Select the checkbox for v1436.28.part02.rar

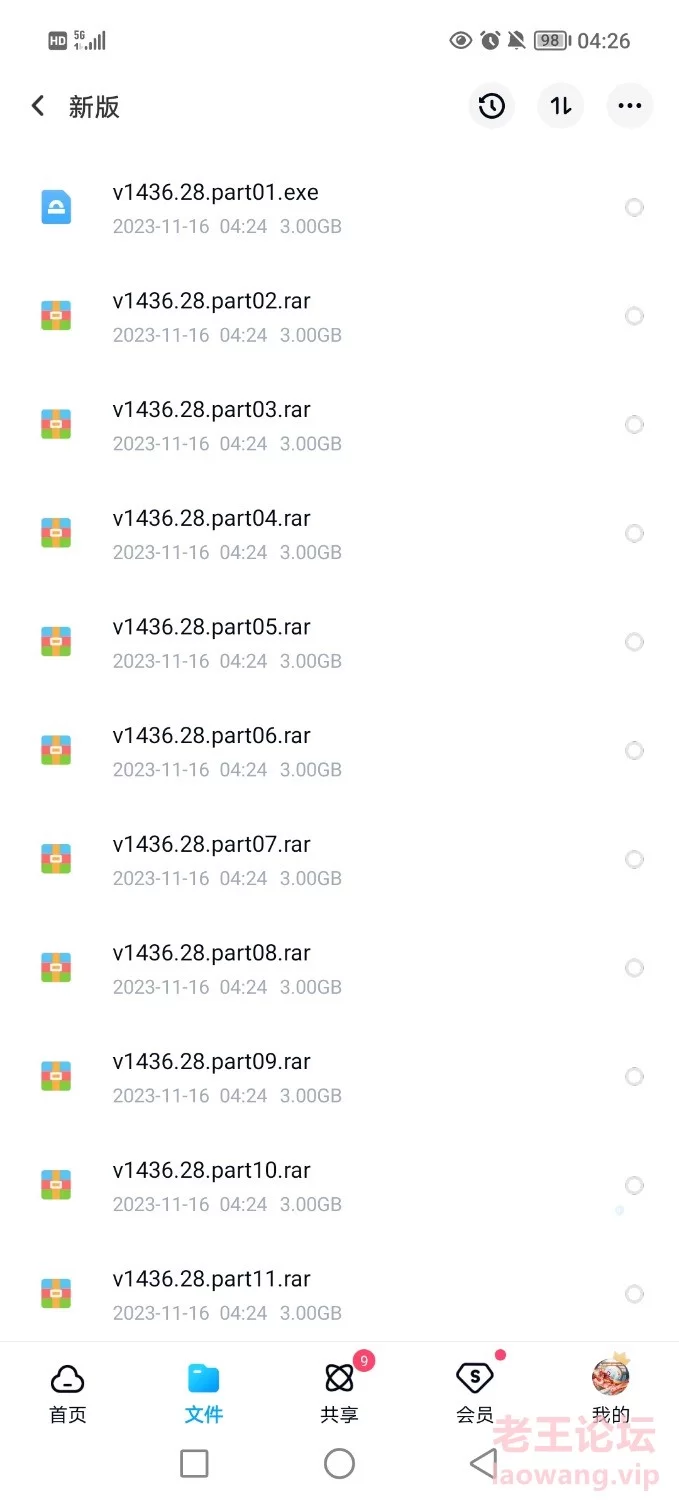(x=634, y=316)
